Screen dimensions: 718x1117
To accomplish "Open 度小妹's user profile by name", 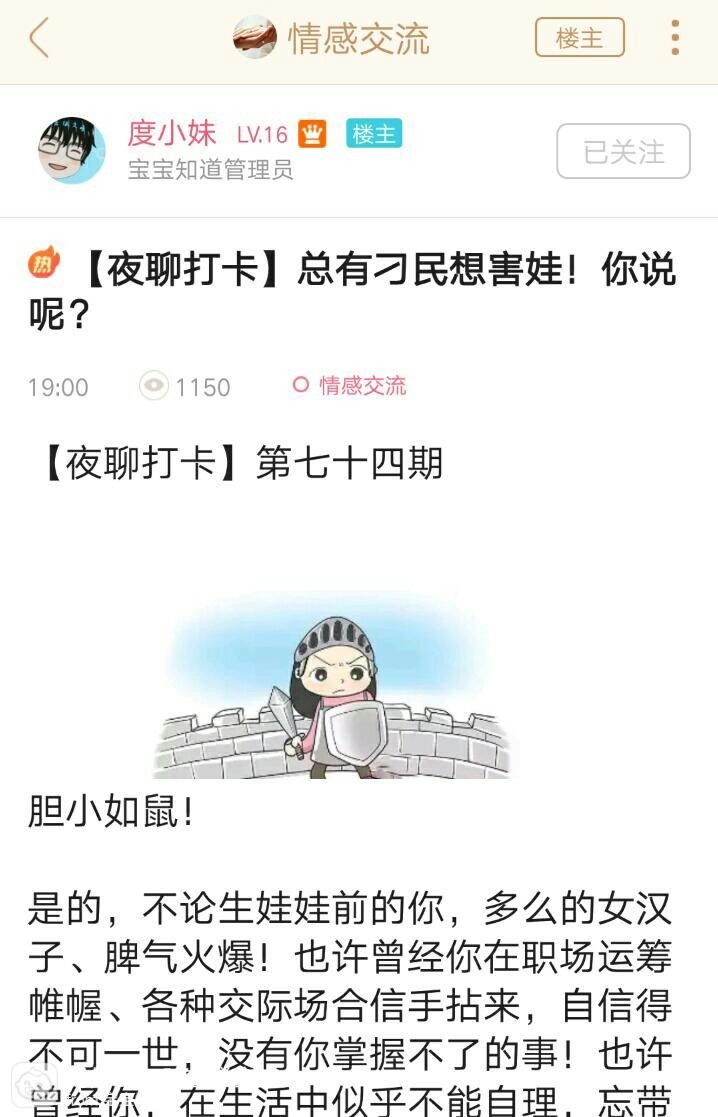I will click(171, 133).
